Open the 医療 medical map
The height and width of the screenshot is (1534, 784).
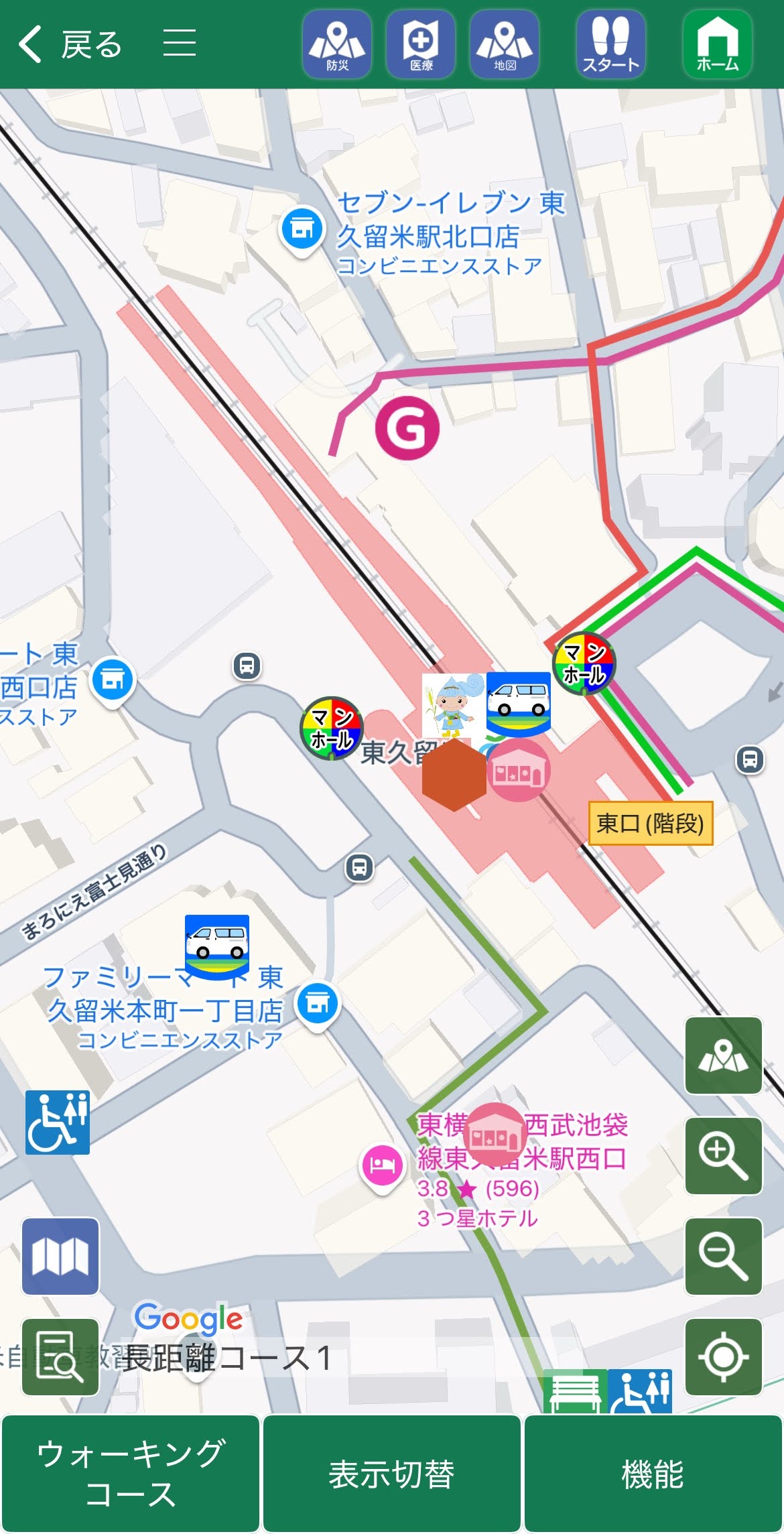coord(421,44)
